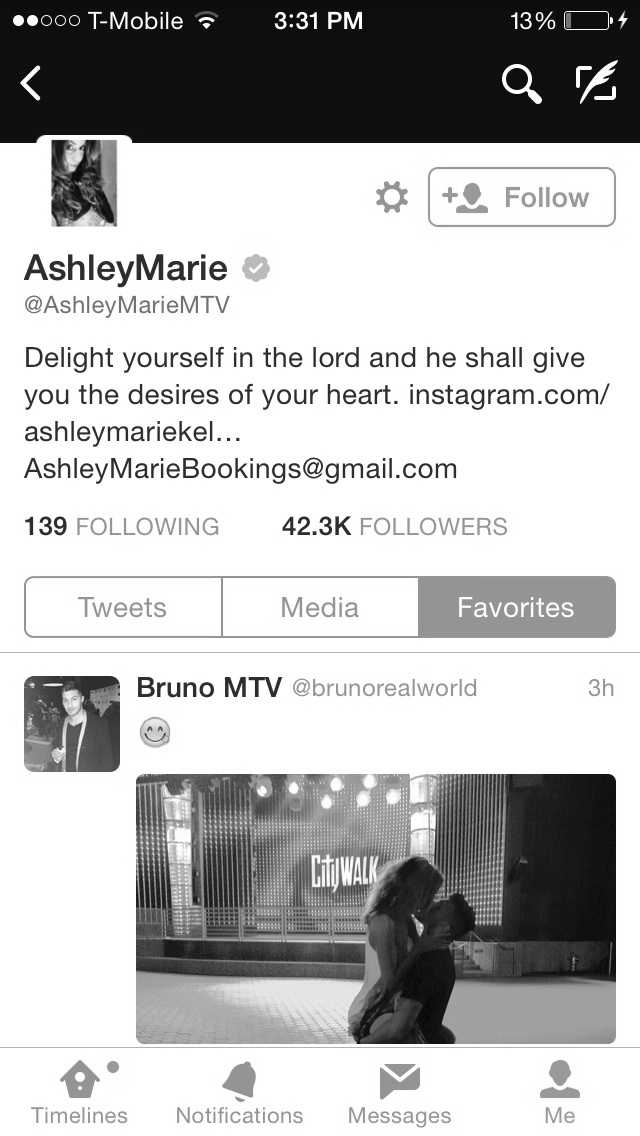The width and height of the screenshot is (640, 1136).
Task: Switch to the Media tab
Action: coord(320,607)
